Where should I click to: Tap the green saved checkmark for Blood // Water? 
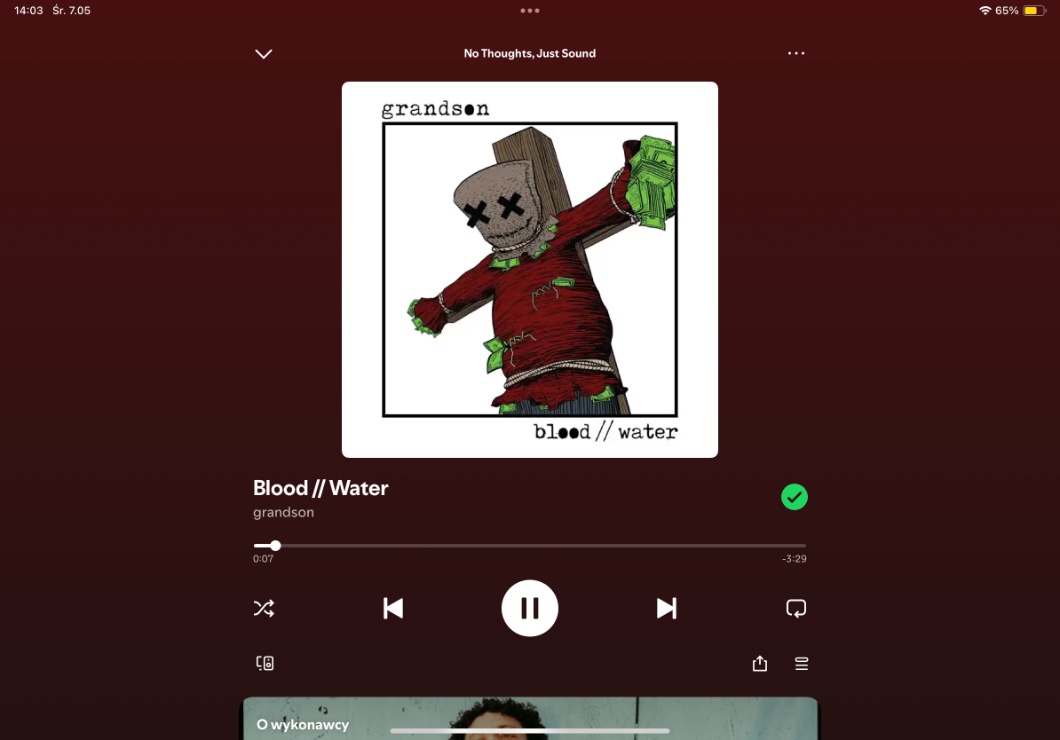pos(794,497)
